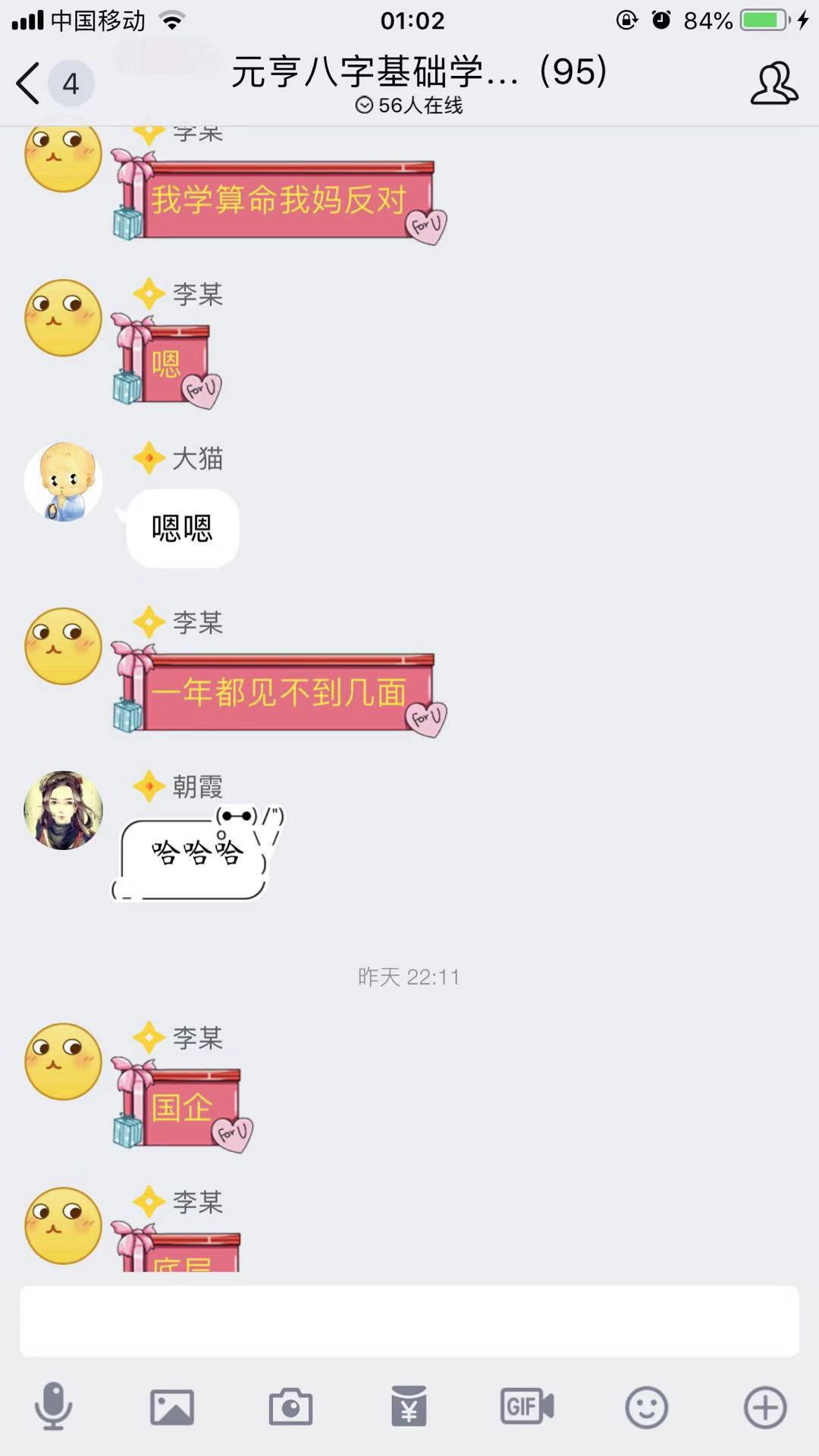The height and width of the screenshot is (1456, 819).
Task: Open the camera to take a photo
Action: point(290,1407)
